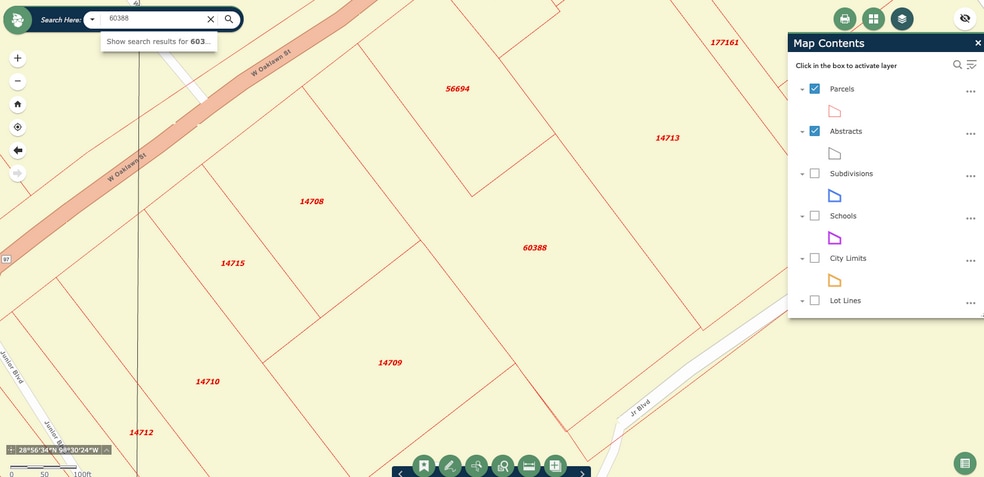
Task: Return to the default home extent
Action: pos(18,104)
